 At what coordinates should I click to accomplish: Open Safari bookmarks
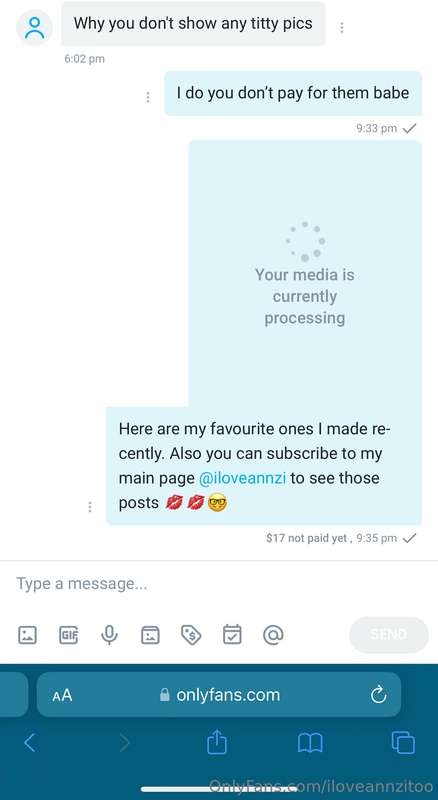(310, 743)
